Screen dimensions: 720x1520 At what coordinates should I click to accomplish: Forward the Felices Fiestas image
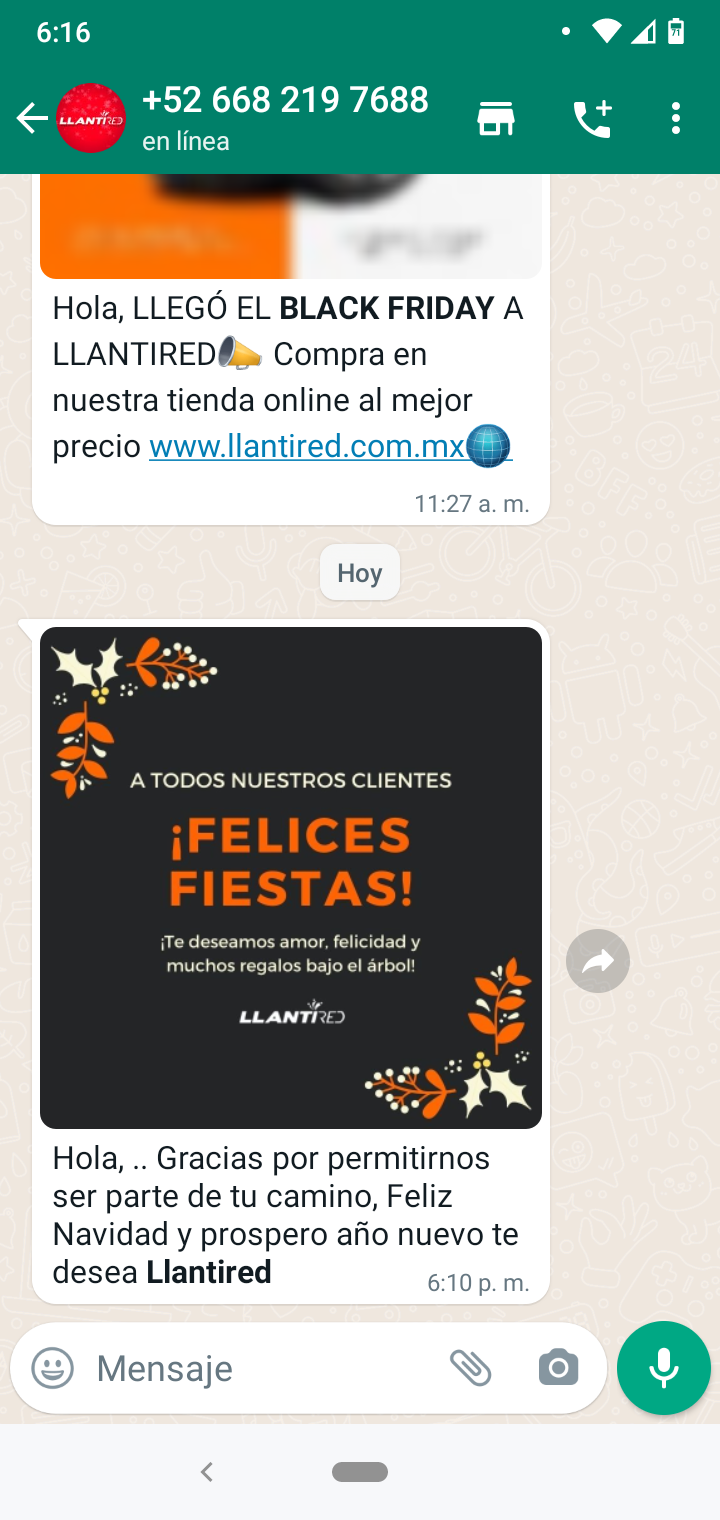click(x=598, y=961)
